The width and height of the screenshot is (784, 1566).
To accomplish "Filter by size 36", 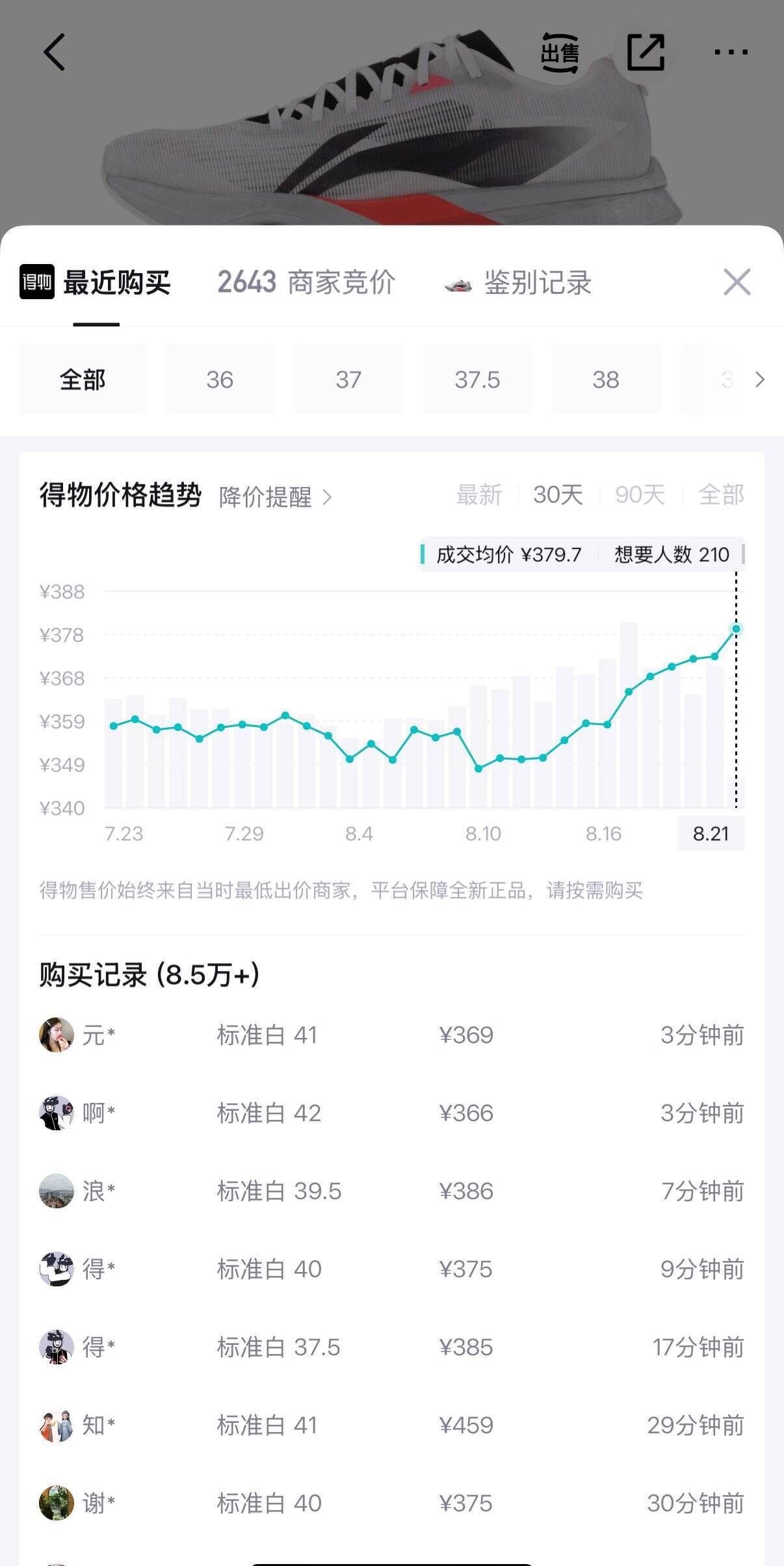I will pos(220,379).
